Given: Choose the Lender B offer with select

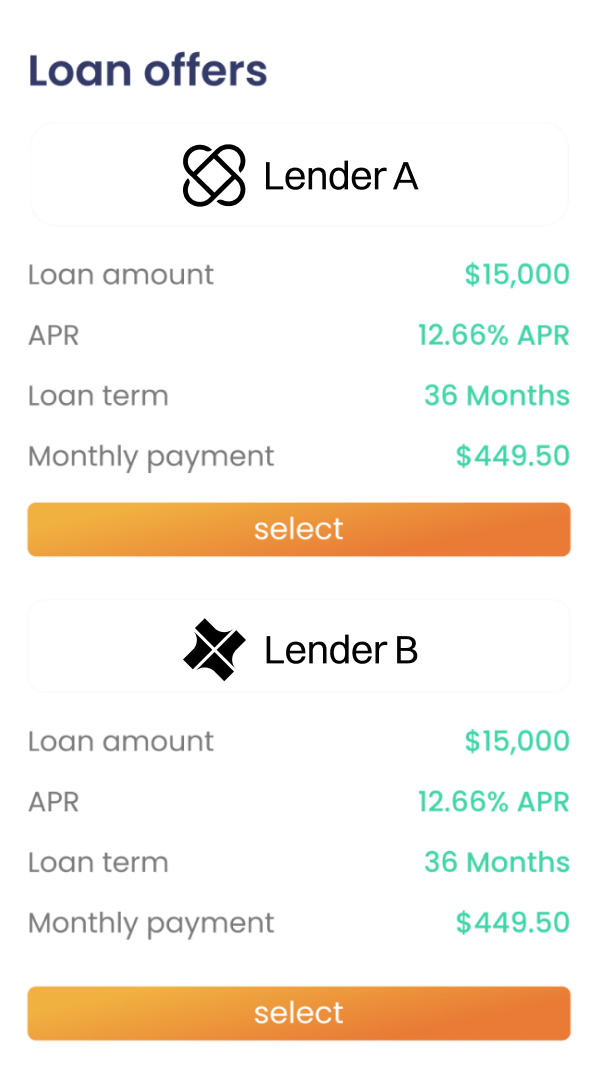Looking at the screenshot, I should click(298, 1013).
